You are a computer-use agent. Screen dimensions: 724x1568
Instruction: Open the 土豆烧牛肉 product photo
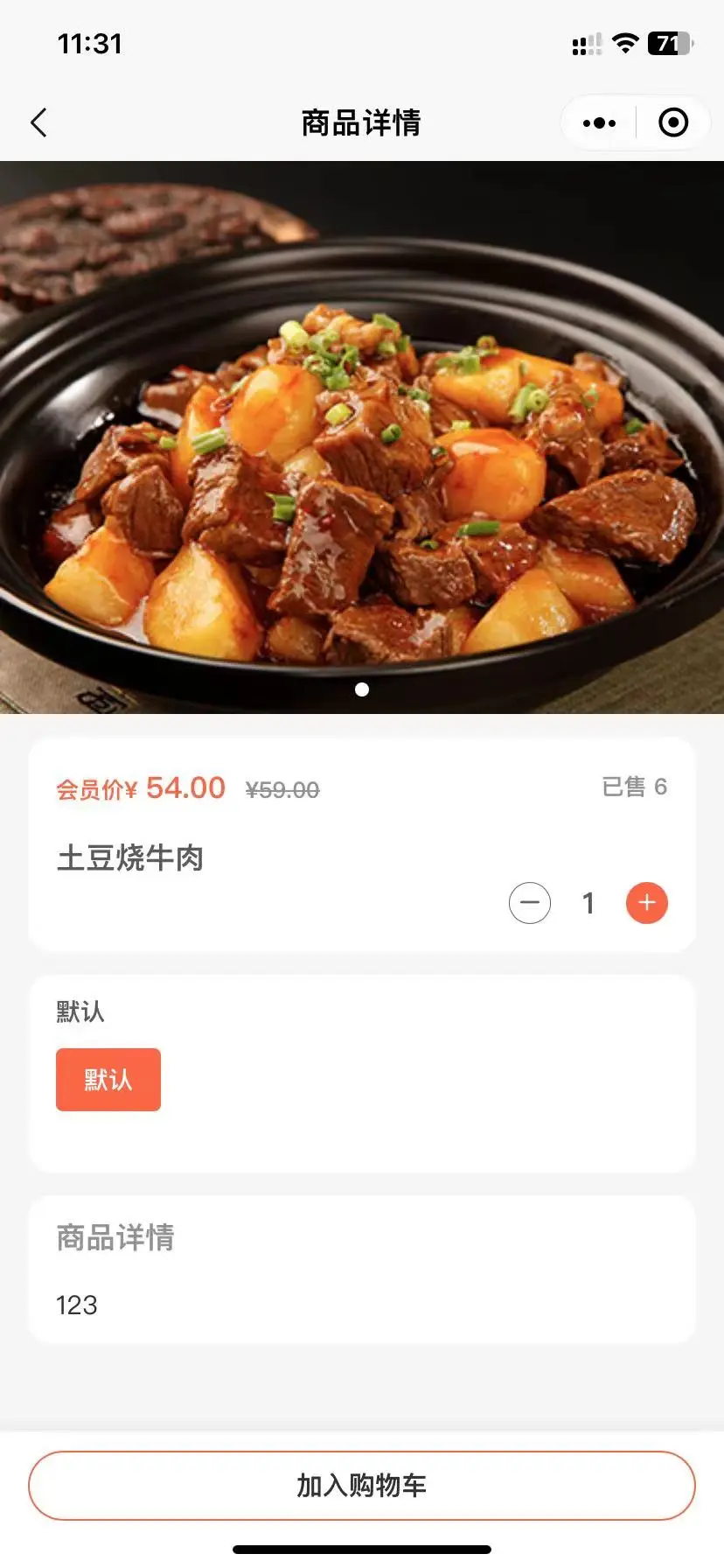pyautogui.click(x=362, y=437)
